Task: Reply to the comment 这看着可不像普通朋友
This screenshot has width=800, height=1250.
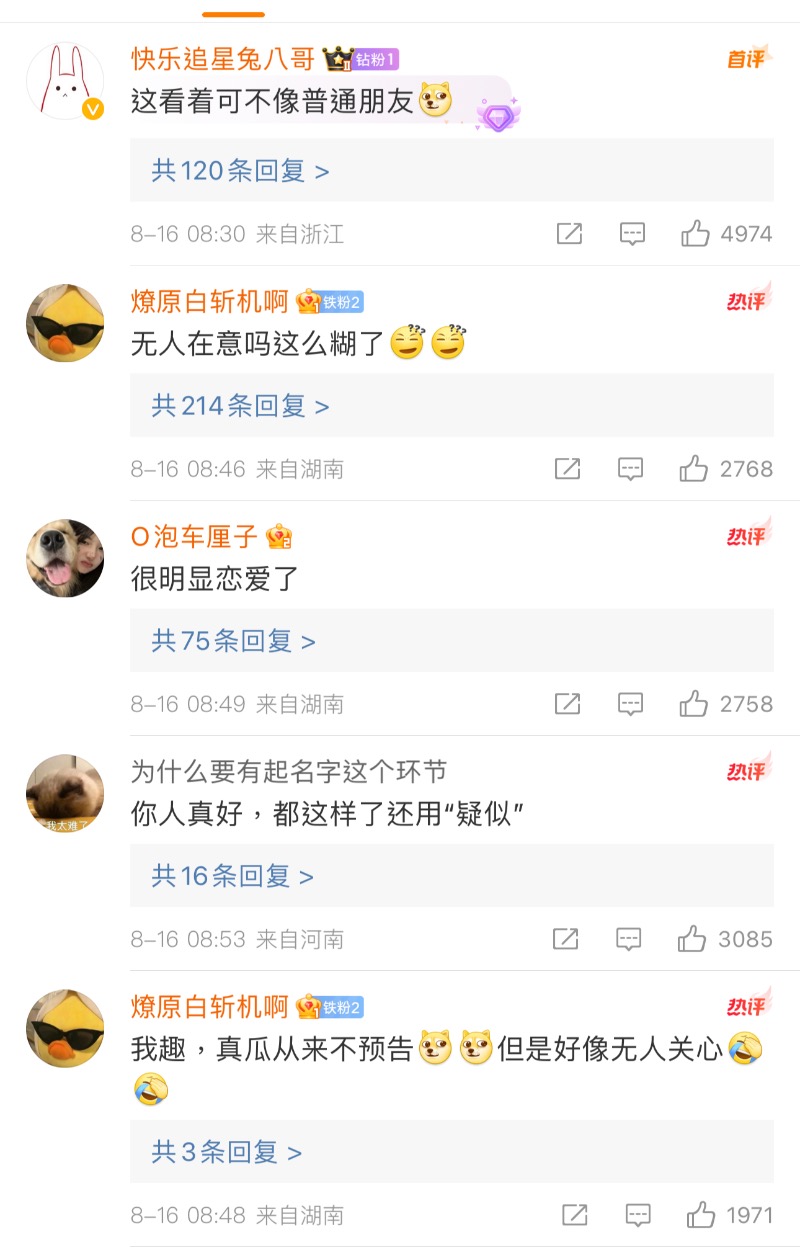Action: (x=632, y=234)
